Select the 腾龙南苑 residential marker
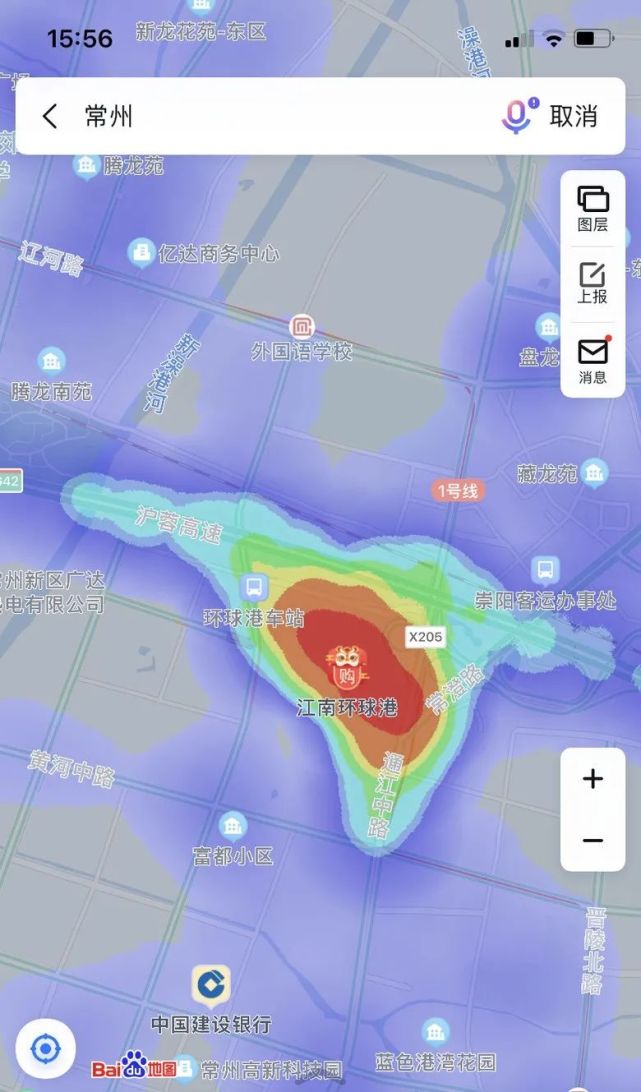The image size is (641, 1092). [52, 361]
